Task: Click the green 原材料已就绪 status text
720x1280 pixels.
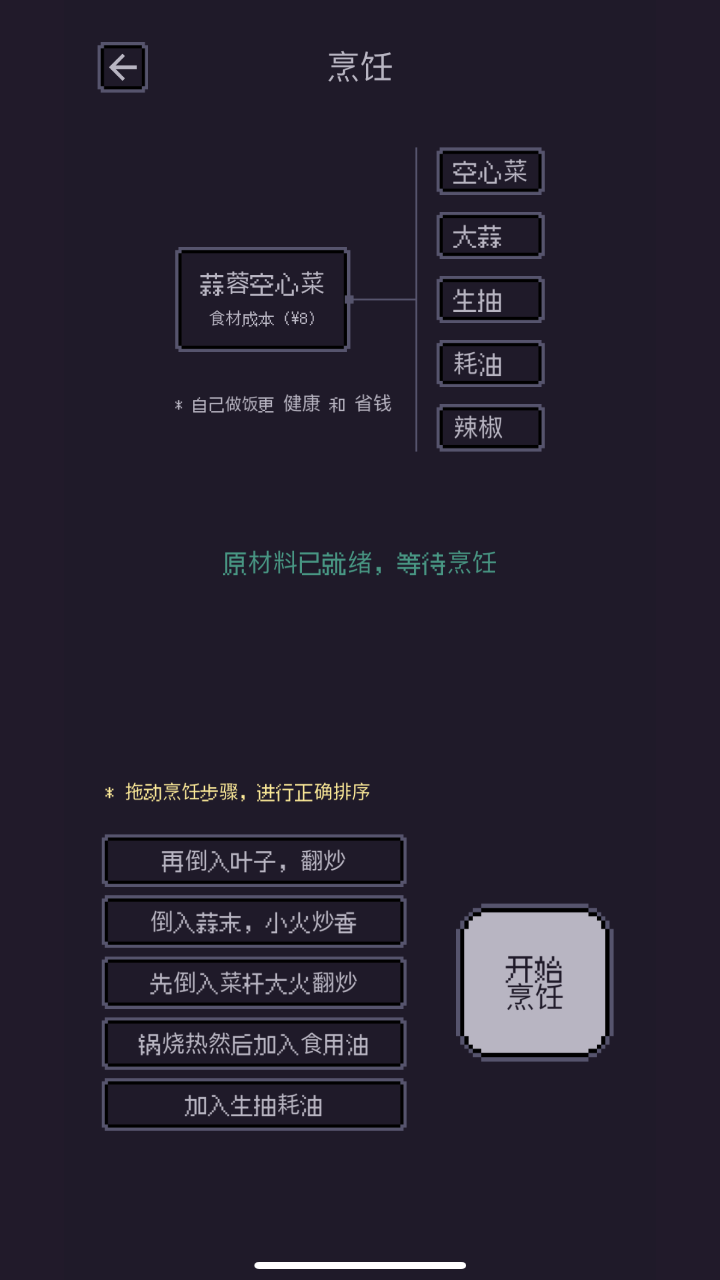Action: (360, 564)
